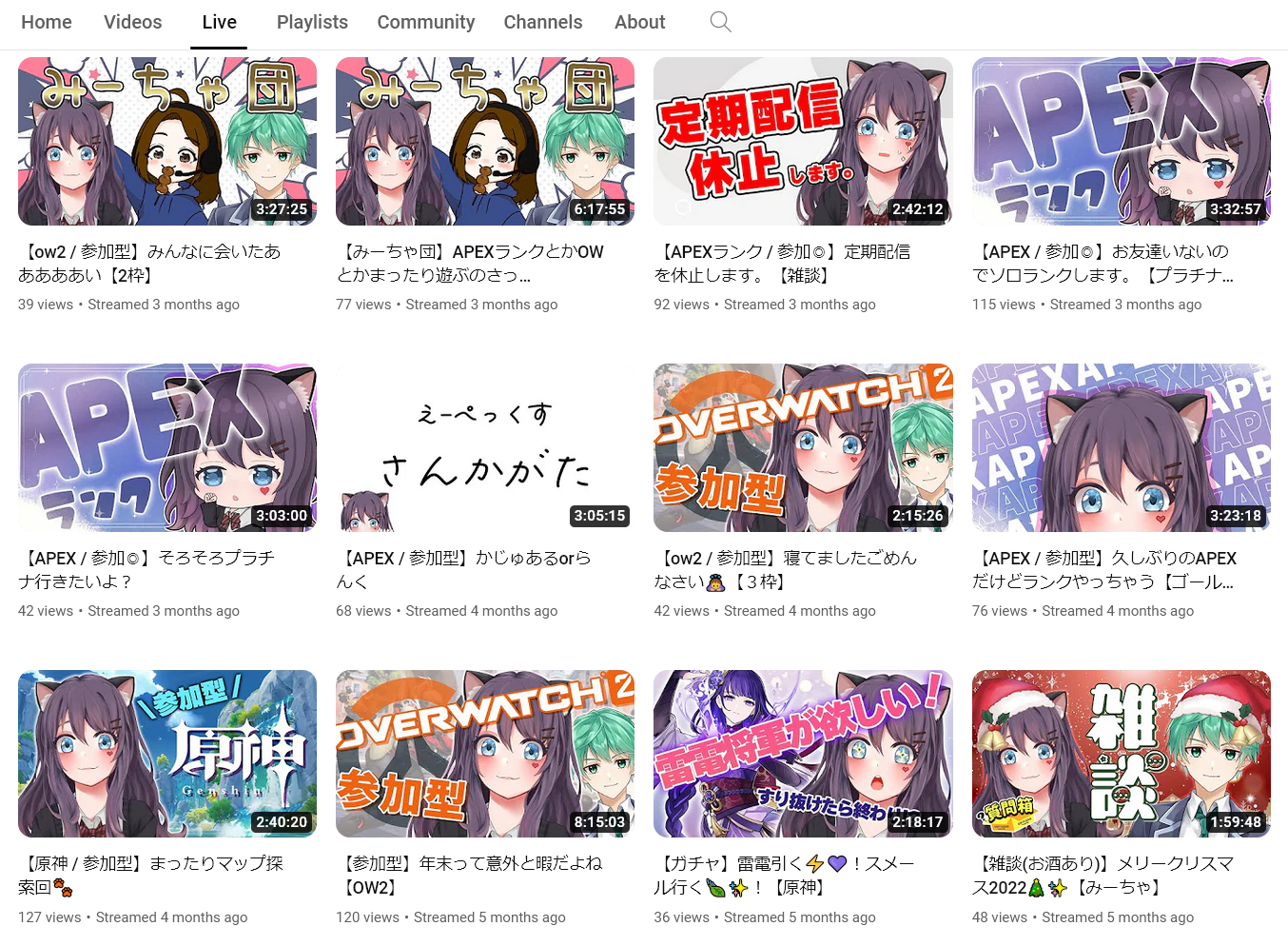This screenshot has width=1288, height=946.
Task: Play the 6:17:55 みーちゃ団 APEX stream
Action: click(x=484, y=141)
